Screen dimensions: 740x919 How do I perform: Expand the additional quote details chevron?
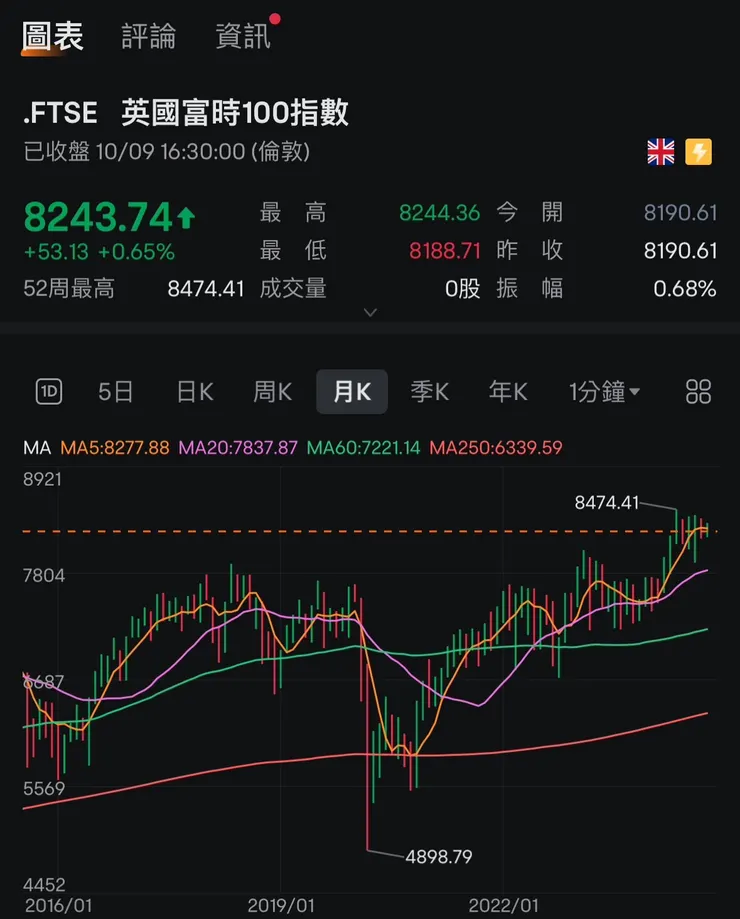(x=368, y=314)
